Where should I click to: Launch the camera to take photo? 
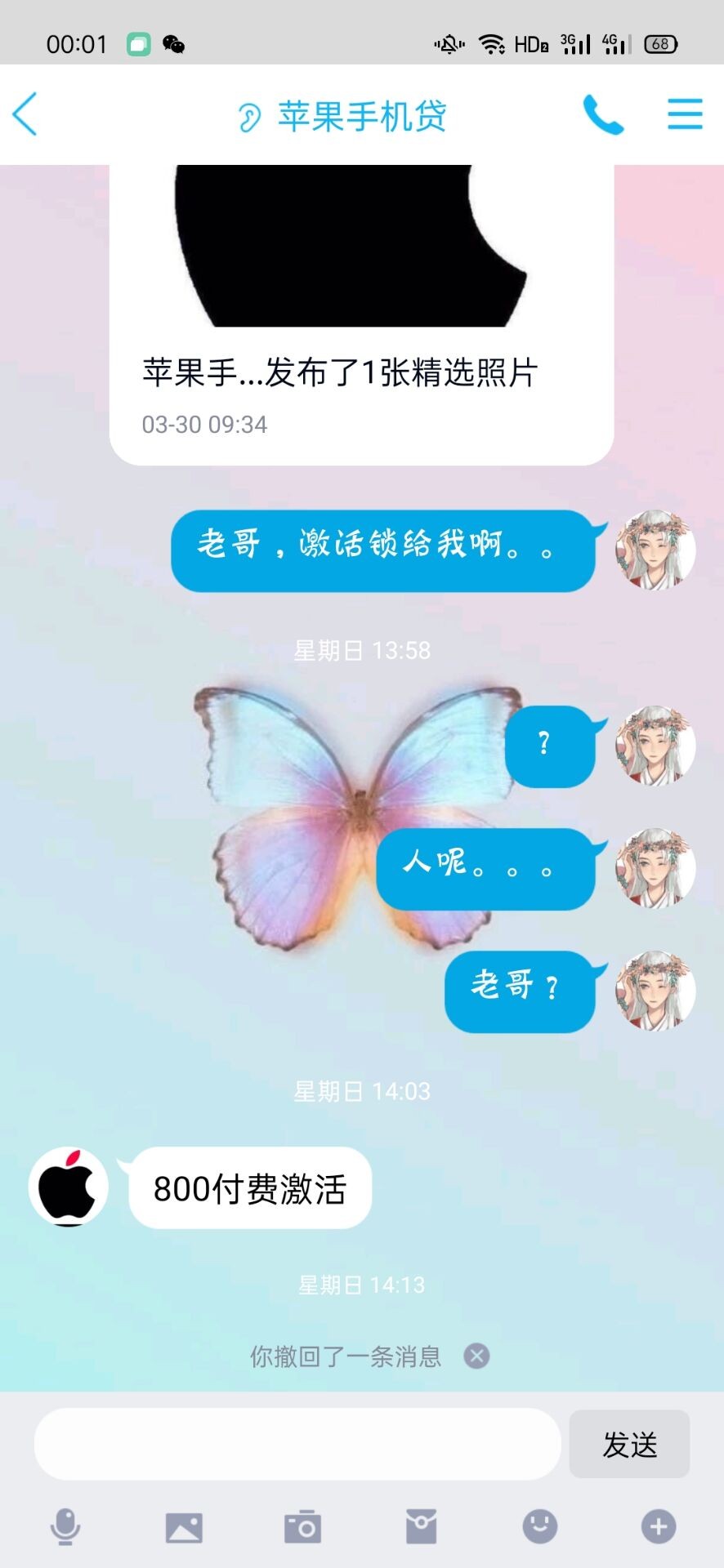(x=302, y=1526)
